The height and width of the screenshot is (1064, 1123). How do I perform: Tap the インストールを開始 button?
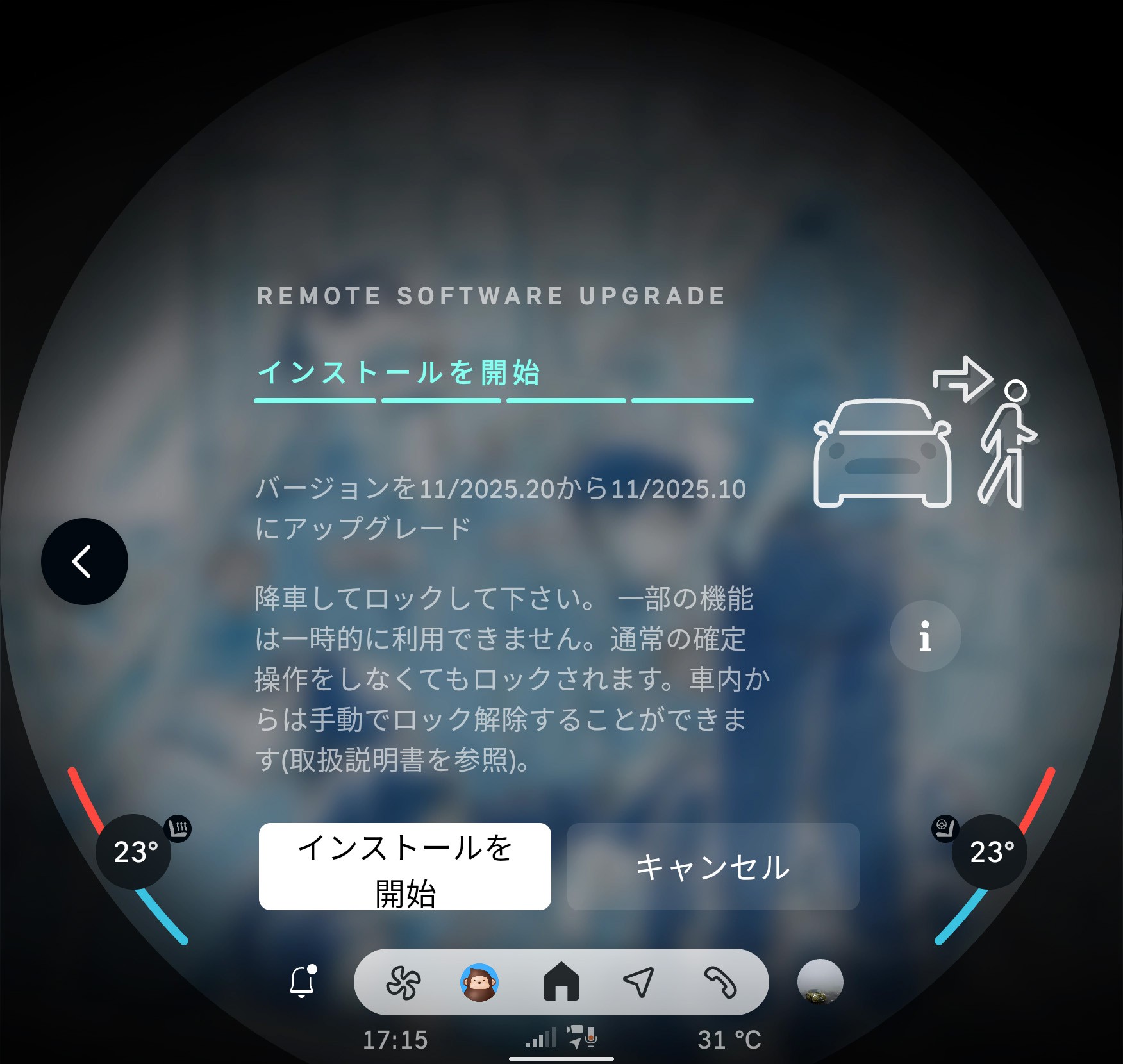click(404, 866)
